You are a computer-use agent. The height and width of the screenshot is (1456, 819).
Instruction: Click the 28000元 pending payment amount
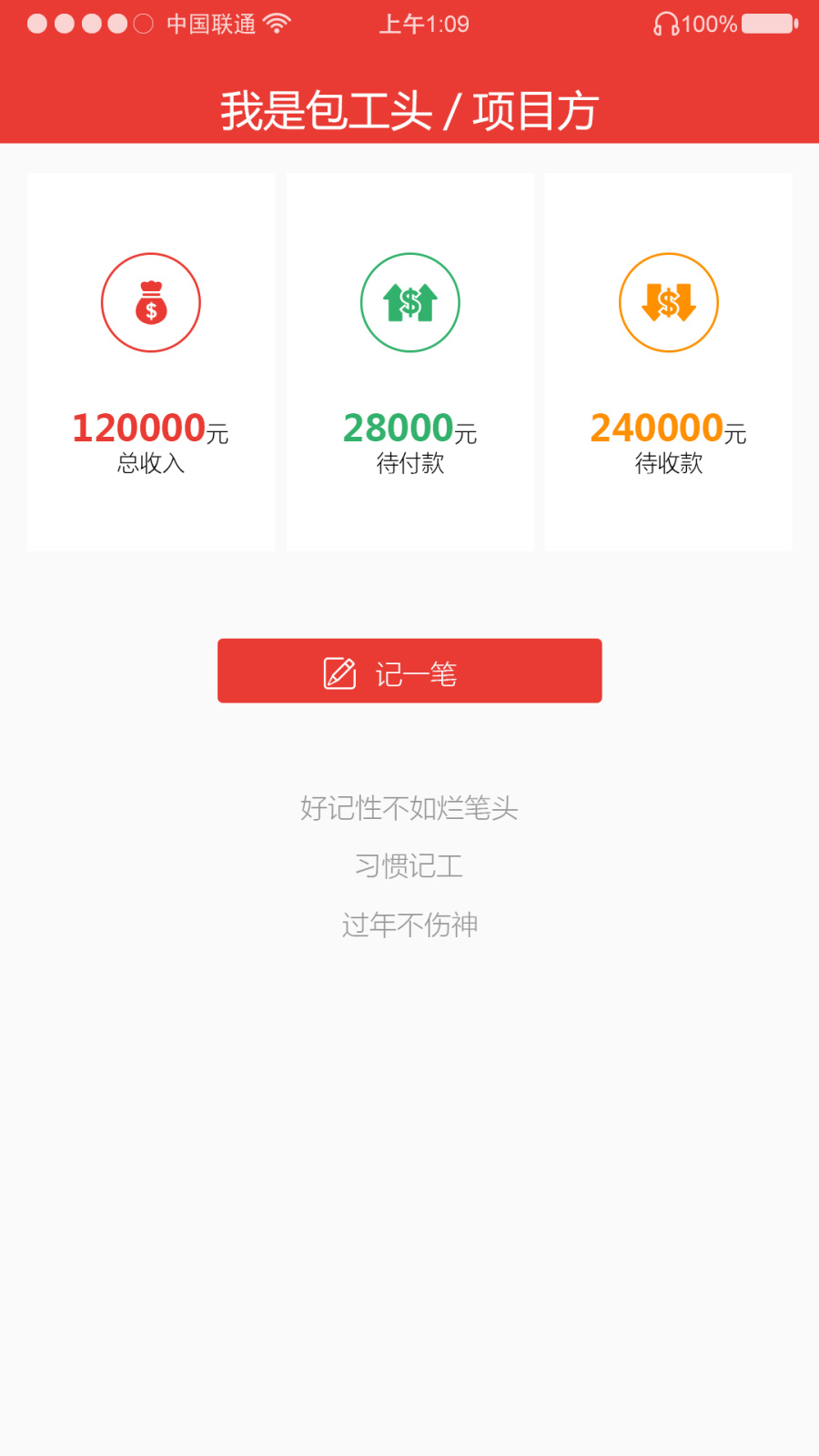tap(409, 428)
